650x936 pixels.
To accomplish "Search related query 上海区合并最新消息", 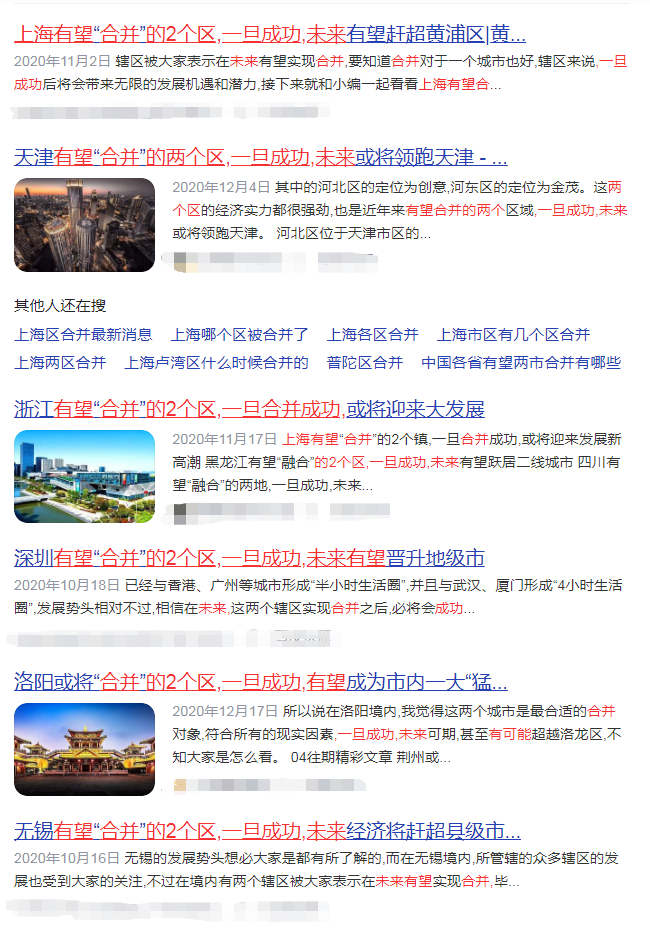I will [83, 335].
